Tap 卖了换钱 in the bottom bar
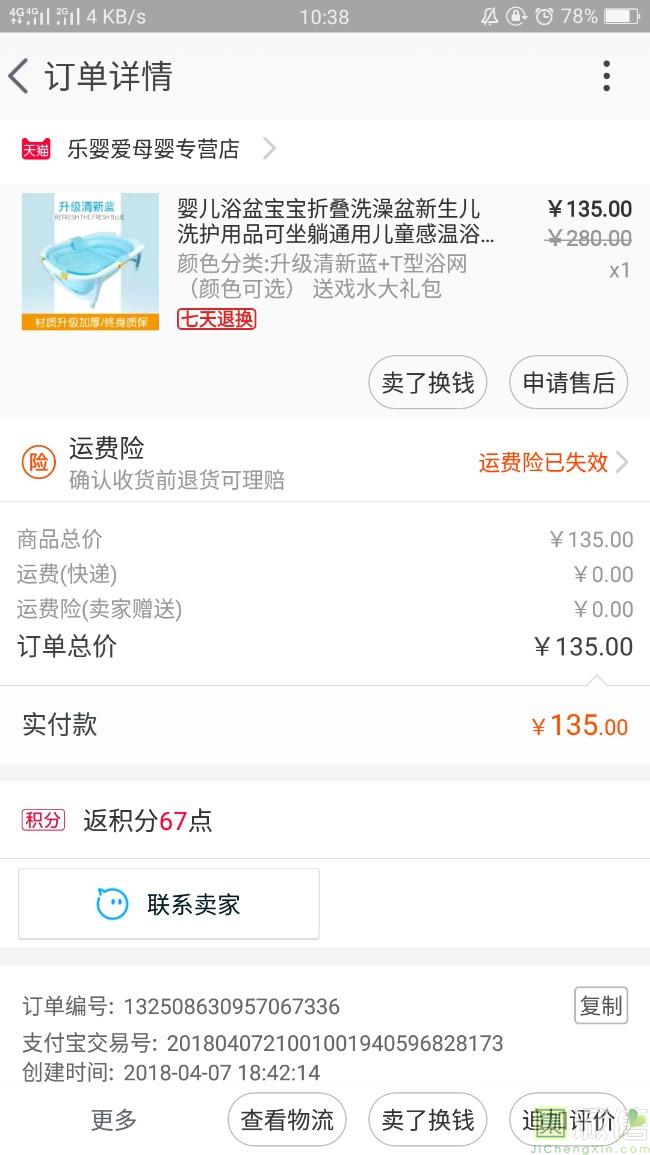 [428, 1120]
